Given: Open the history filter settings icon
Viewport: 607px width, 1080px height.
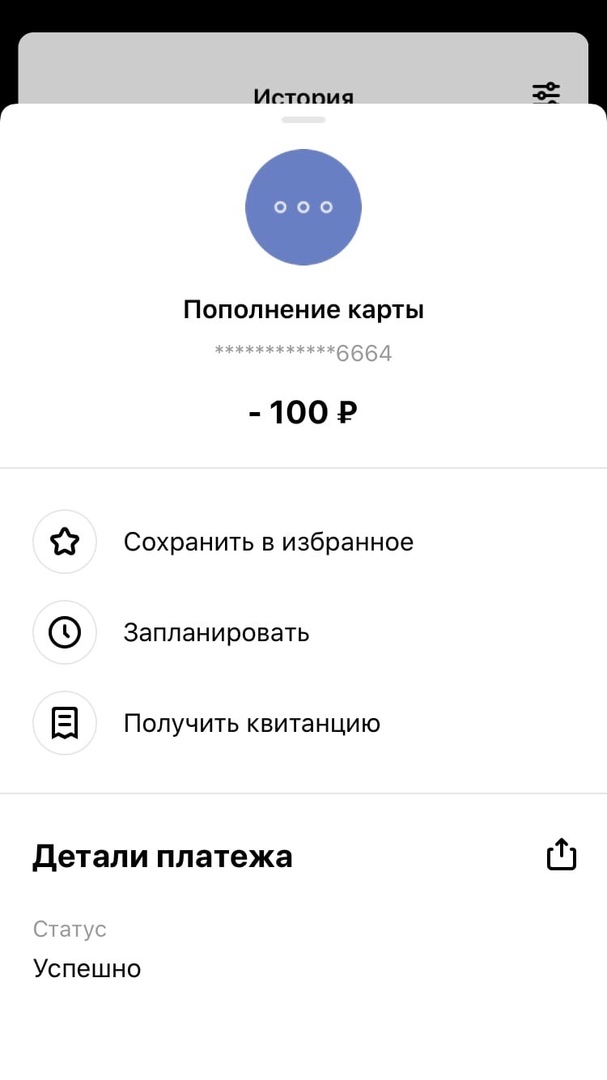Looking at the screenshot, I should coord(546,93).
